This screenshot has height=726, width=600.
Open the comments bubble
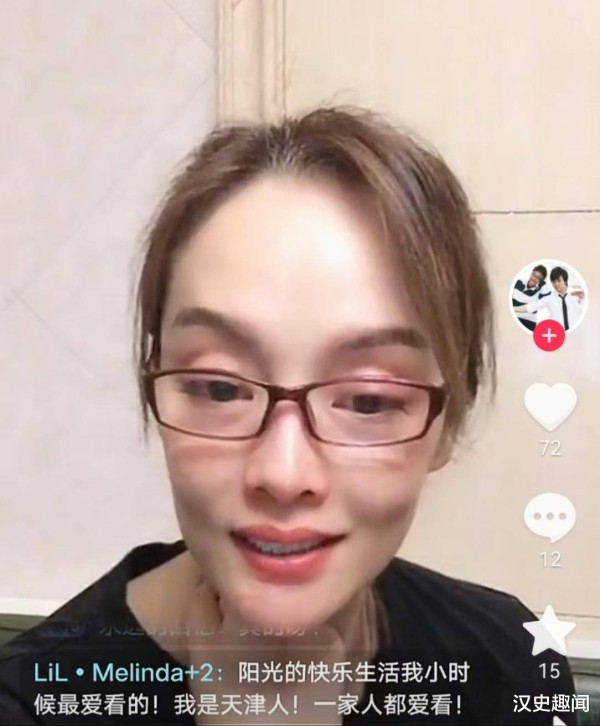(550, 518)
